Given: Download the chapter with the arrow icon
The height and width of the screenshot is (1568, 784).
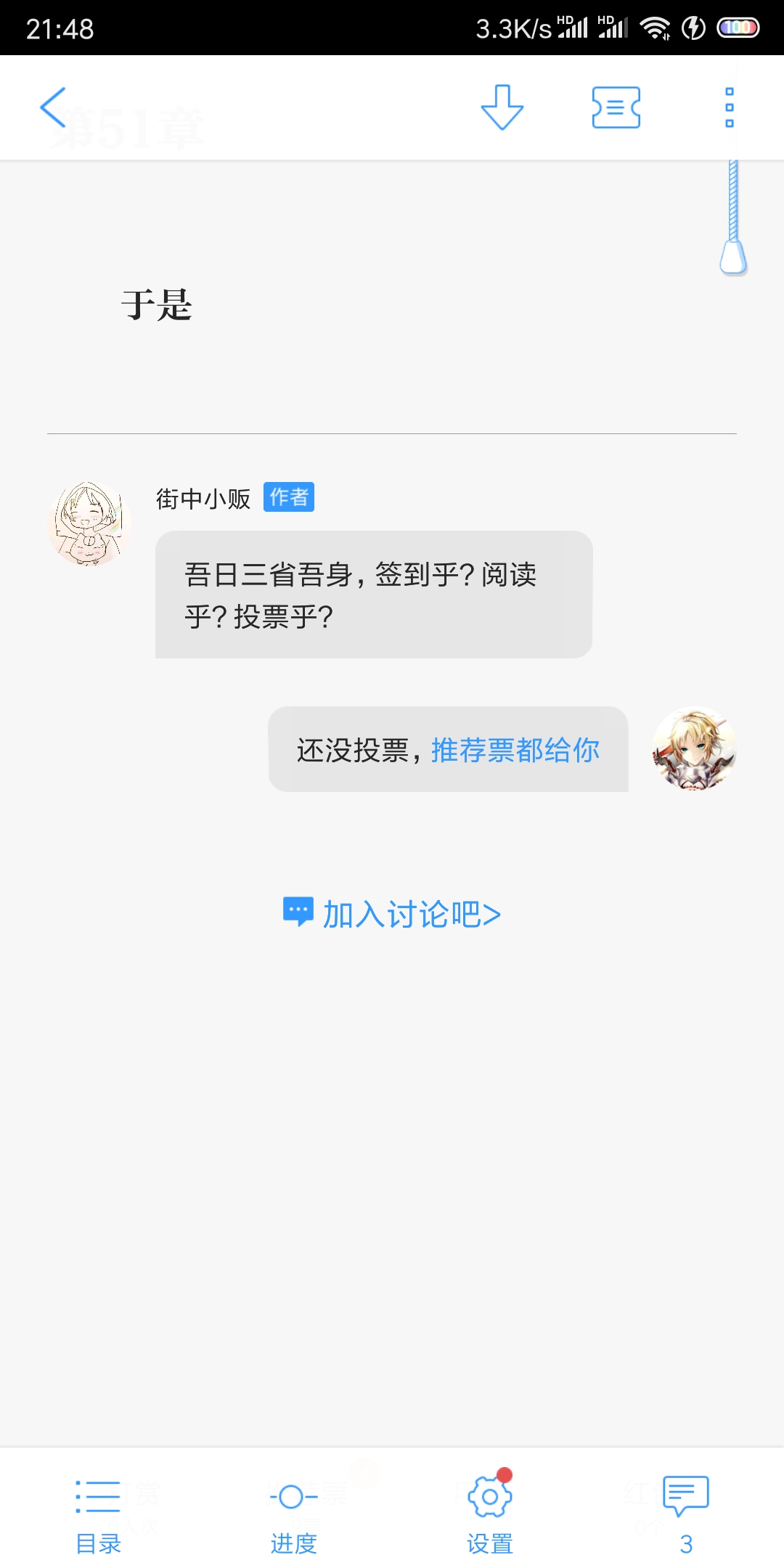Looking at the screenshot, I should tap(502, 107).
